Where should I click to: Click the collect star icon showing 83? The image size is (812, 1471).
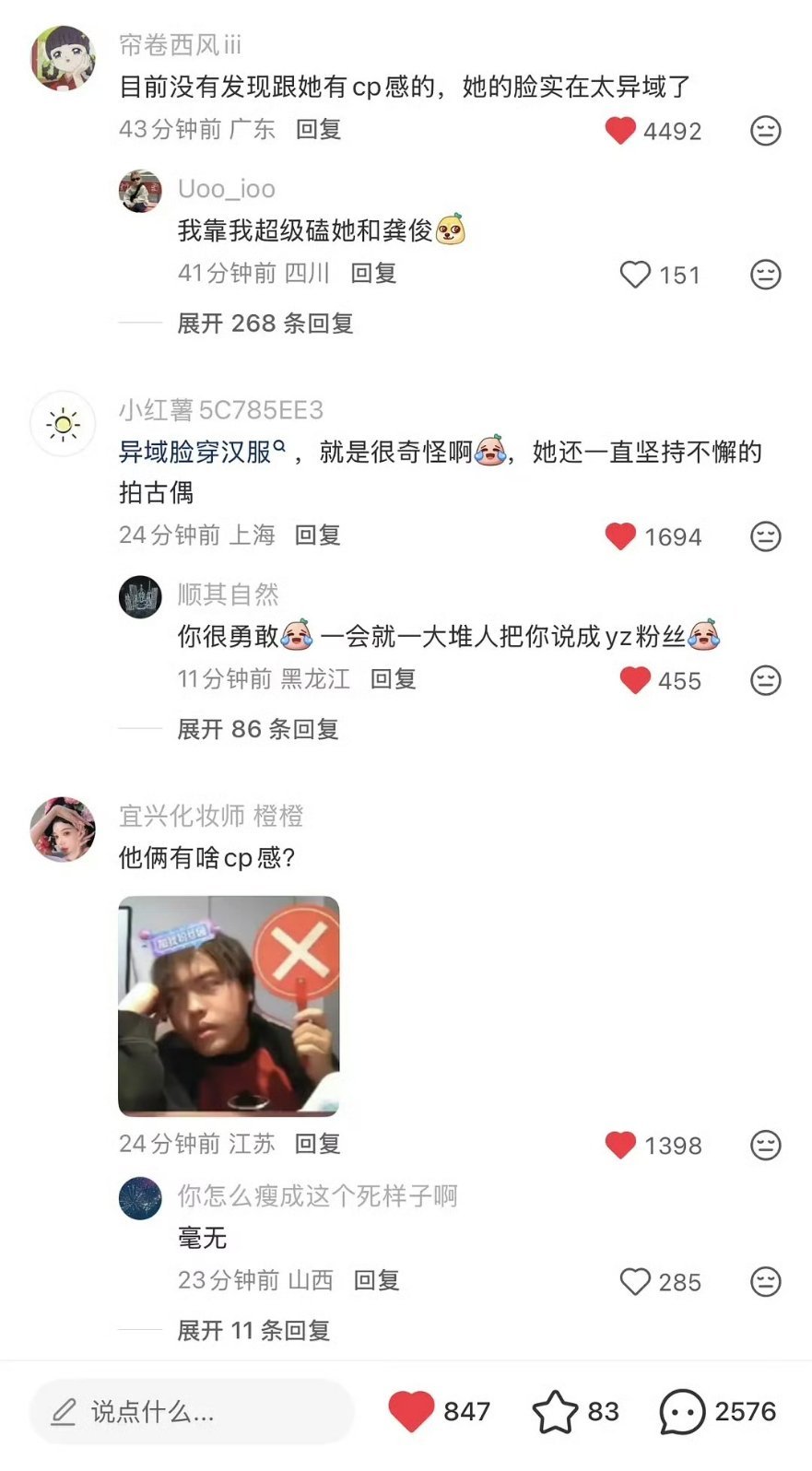pos(557,1411)
